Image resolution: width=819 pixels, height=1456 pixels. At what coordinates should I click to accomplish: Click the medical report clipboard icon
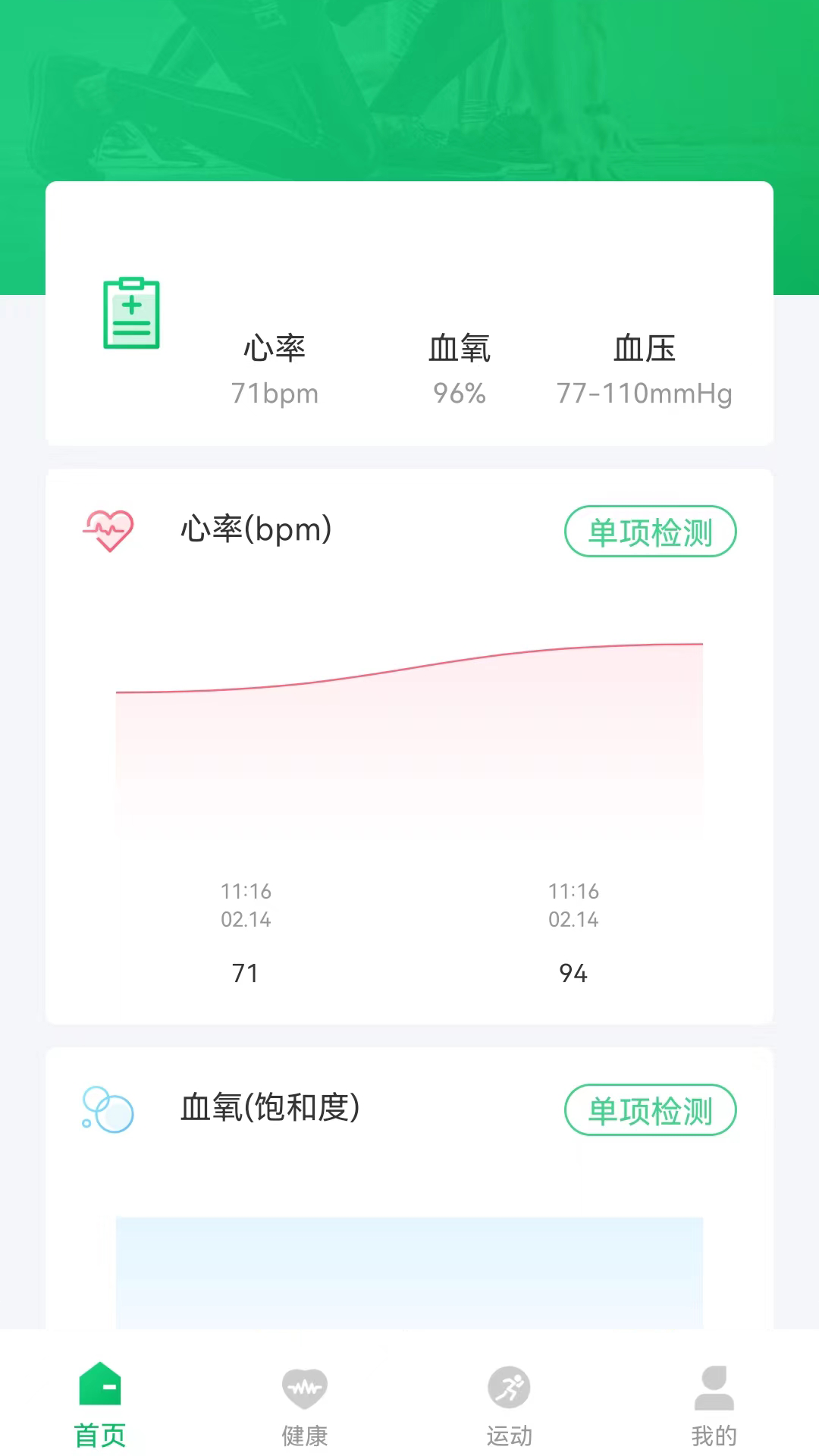(x=130, y=312)
